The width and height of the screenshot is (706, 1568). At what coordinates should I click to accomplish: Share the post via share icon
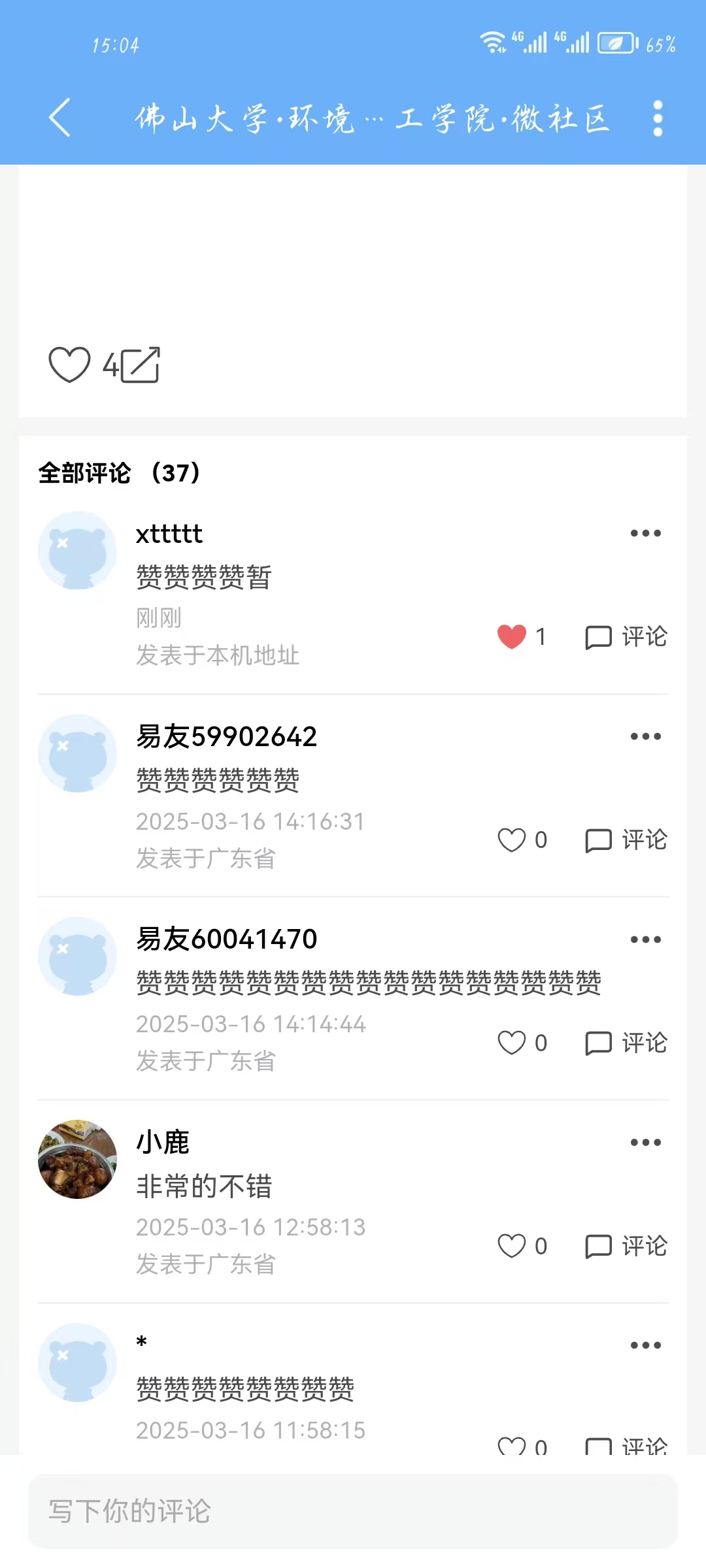point(141,364)
